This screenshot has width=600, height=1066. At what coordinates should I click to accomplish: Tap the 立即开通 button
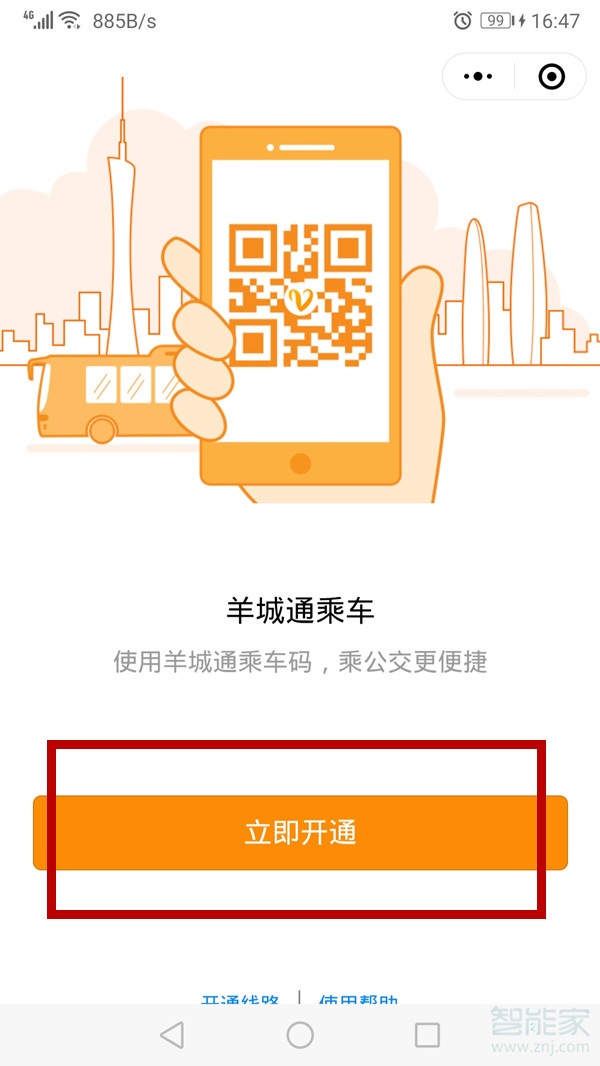coord(300,832)
